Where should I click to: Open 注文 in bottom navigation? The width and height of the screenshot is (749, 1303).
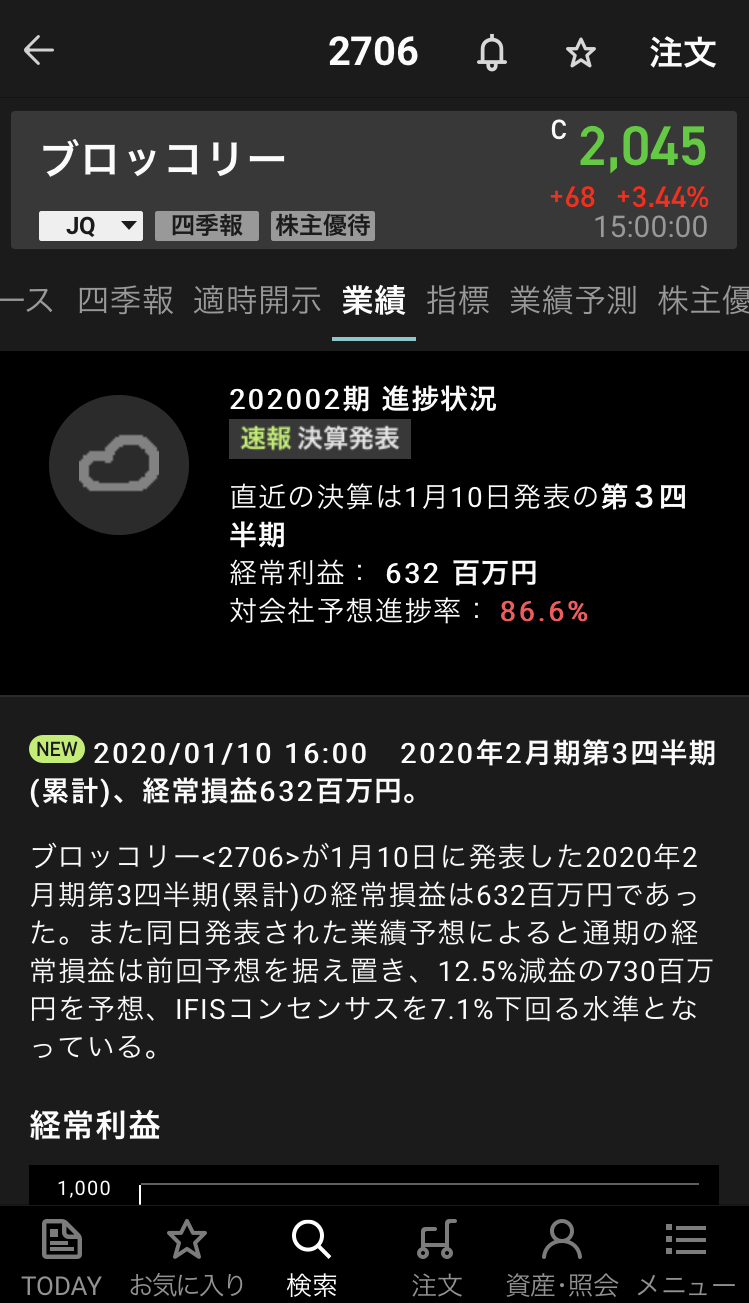pyautogui.click(x=436, y=1257)
